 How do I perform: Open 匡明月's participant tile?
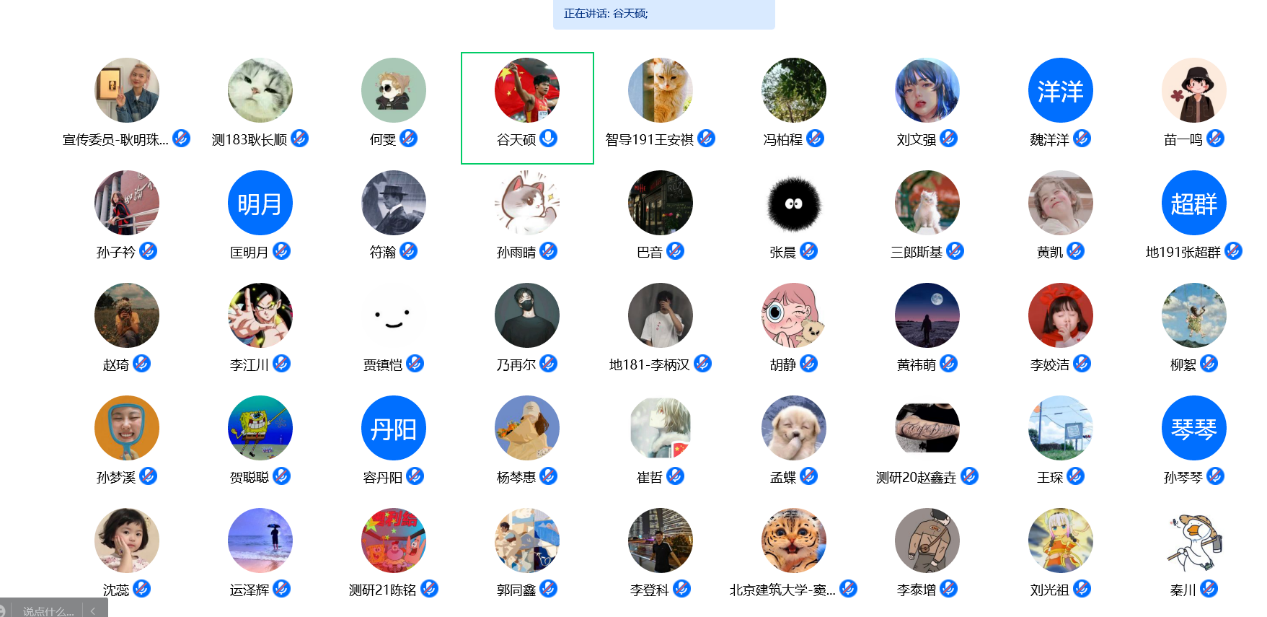click(260, 203)
